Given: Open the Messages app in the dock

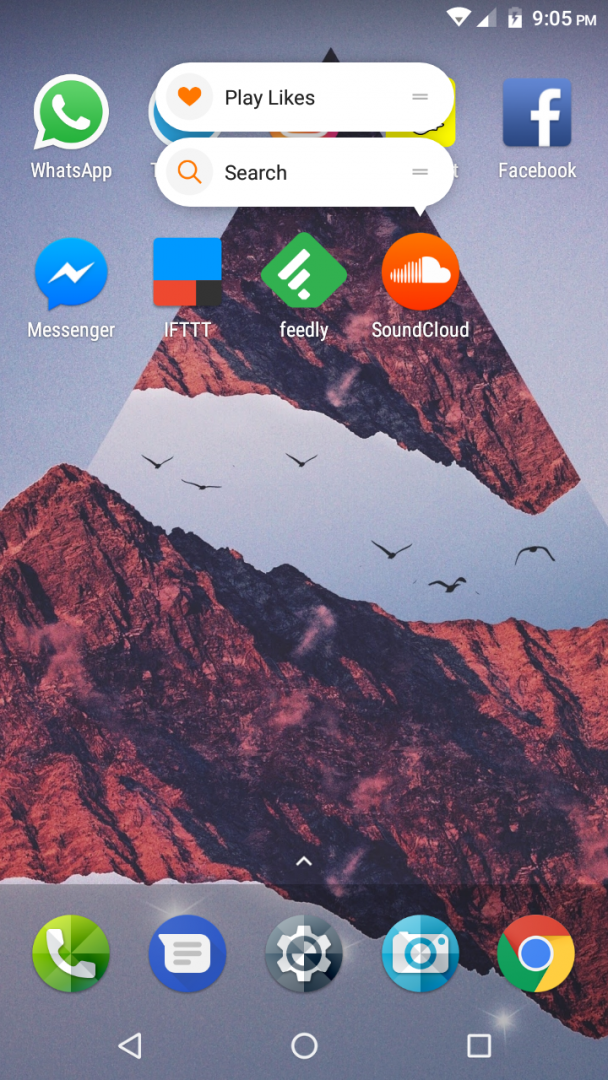Looking at the screenshot, I should pos(187,954).
